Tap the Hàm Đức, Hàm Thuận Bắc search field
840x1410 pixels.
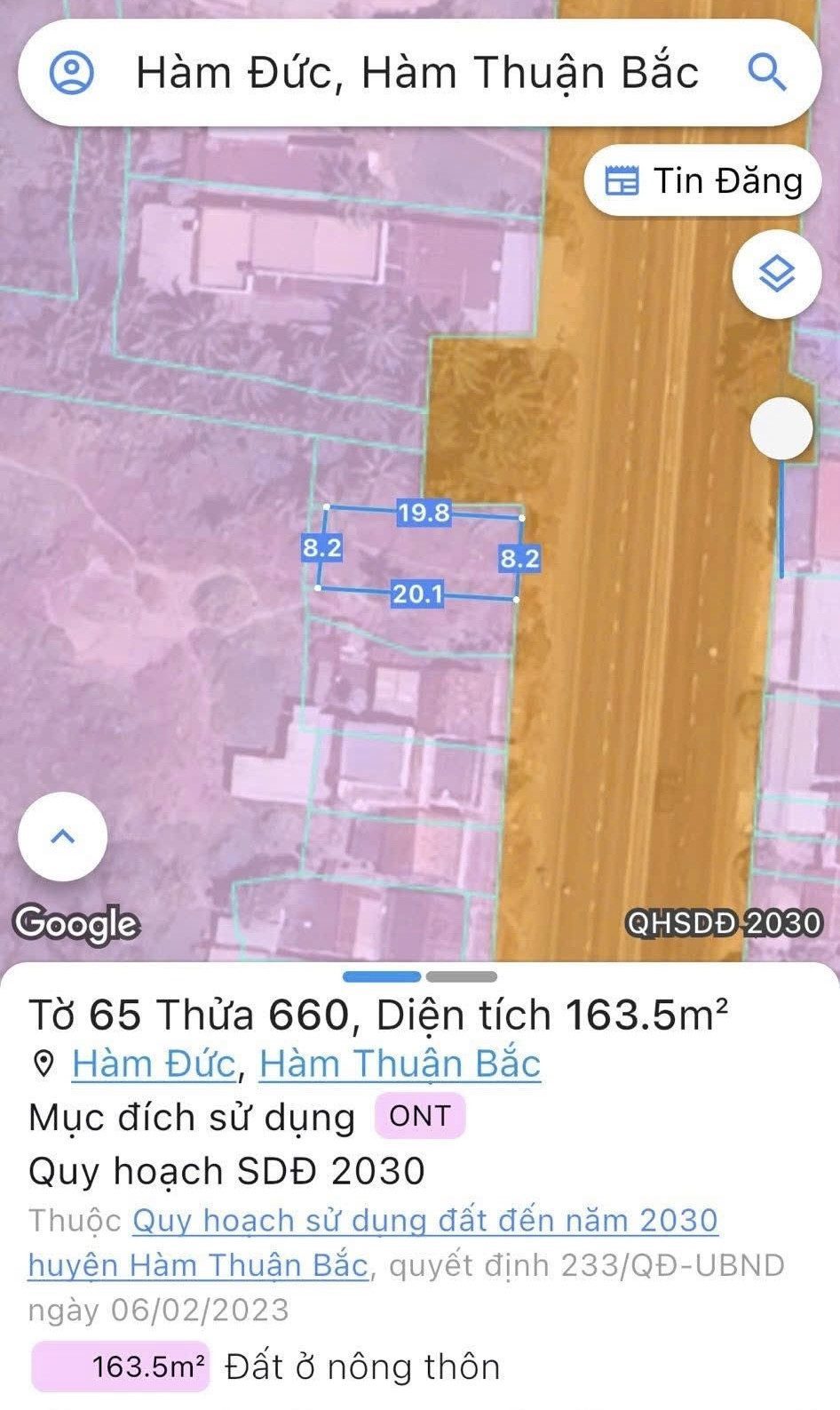click(417, 72)
